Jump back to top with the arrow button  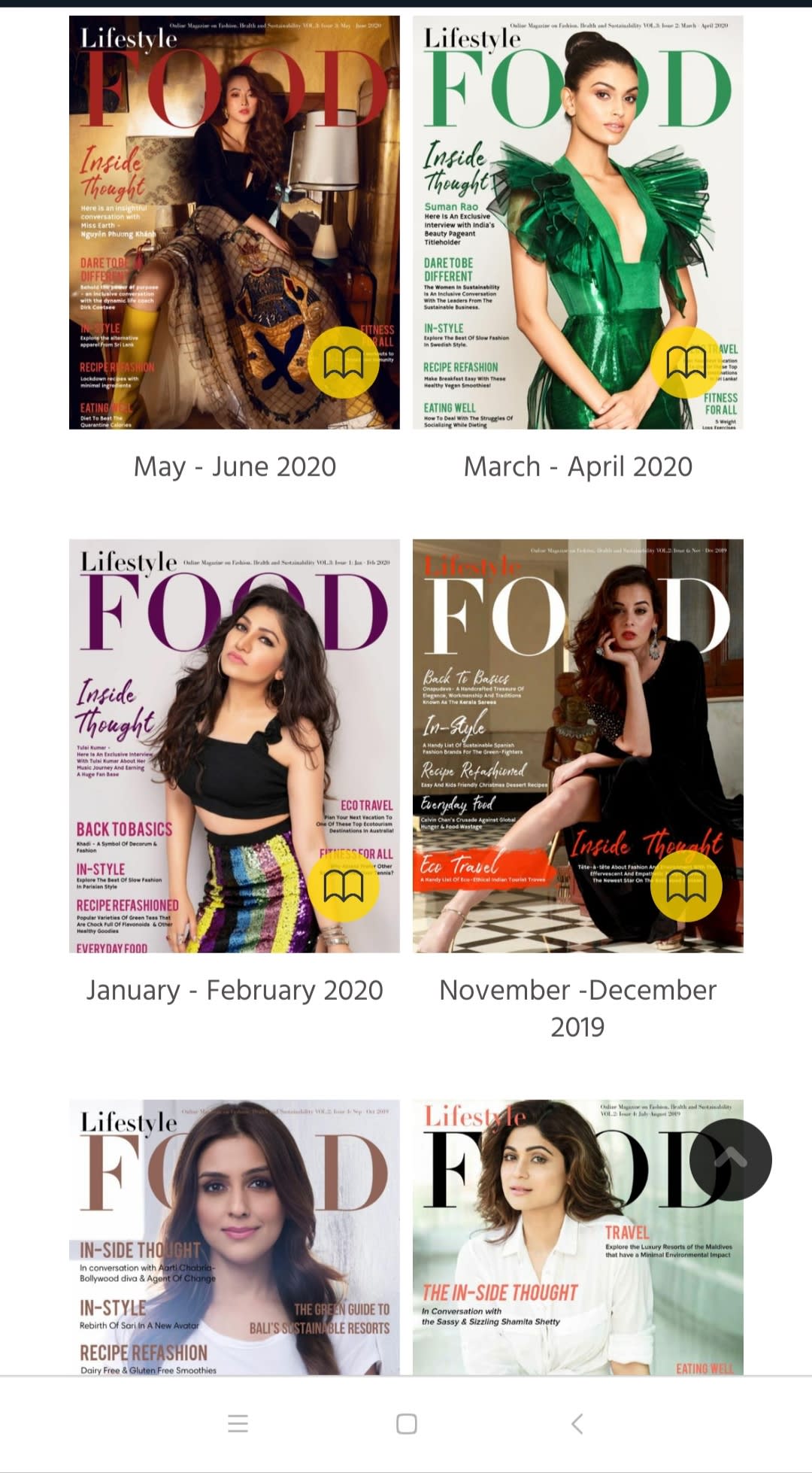tap(731, 1159)
